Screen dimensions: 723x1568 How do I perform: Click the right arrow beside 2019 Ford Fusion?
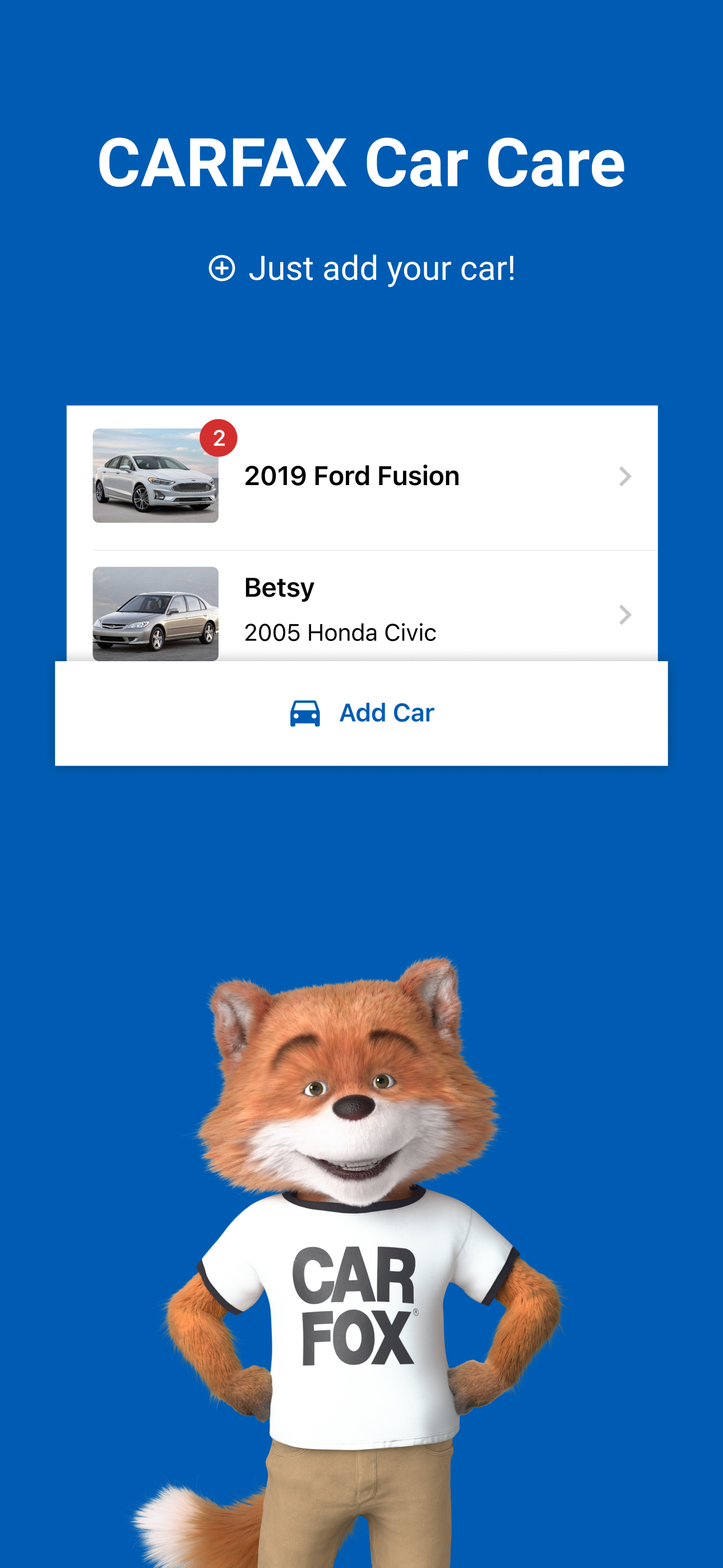[x=625, y=477]
